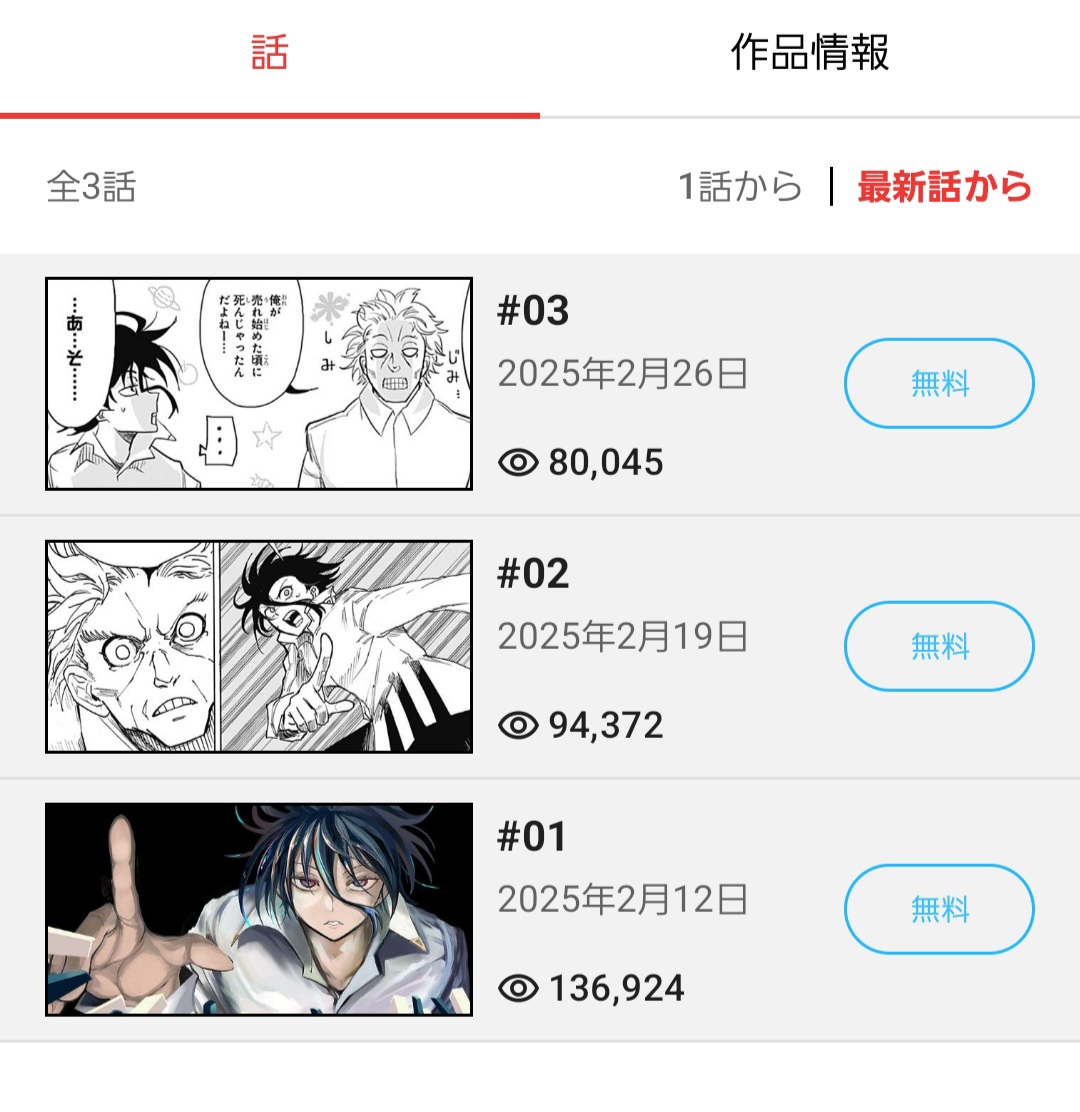Viewport: 1080px width, 1112px height.
Task: Open episode #01 thumbnail
Action: point(259,909)
